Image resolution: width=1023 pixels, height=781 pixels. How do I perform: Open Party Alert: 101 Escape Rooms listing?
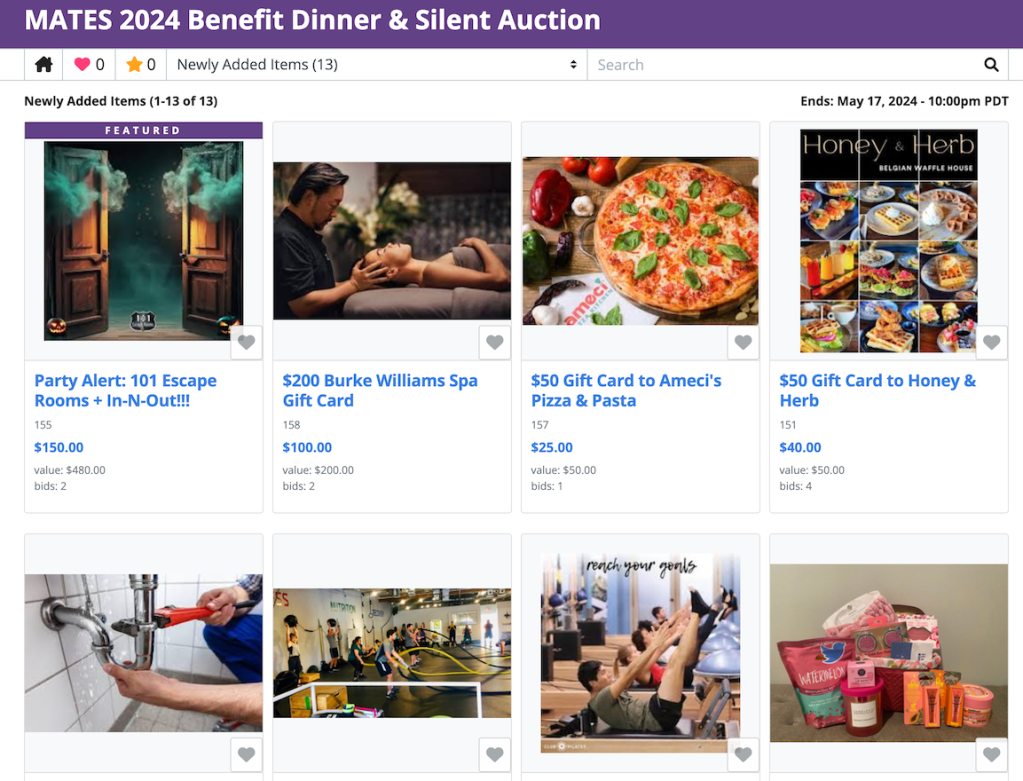click(x=125, y=390)
